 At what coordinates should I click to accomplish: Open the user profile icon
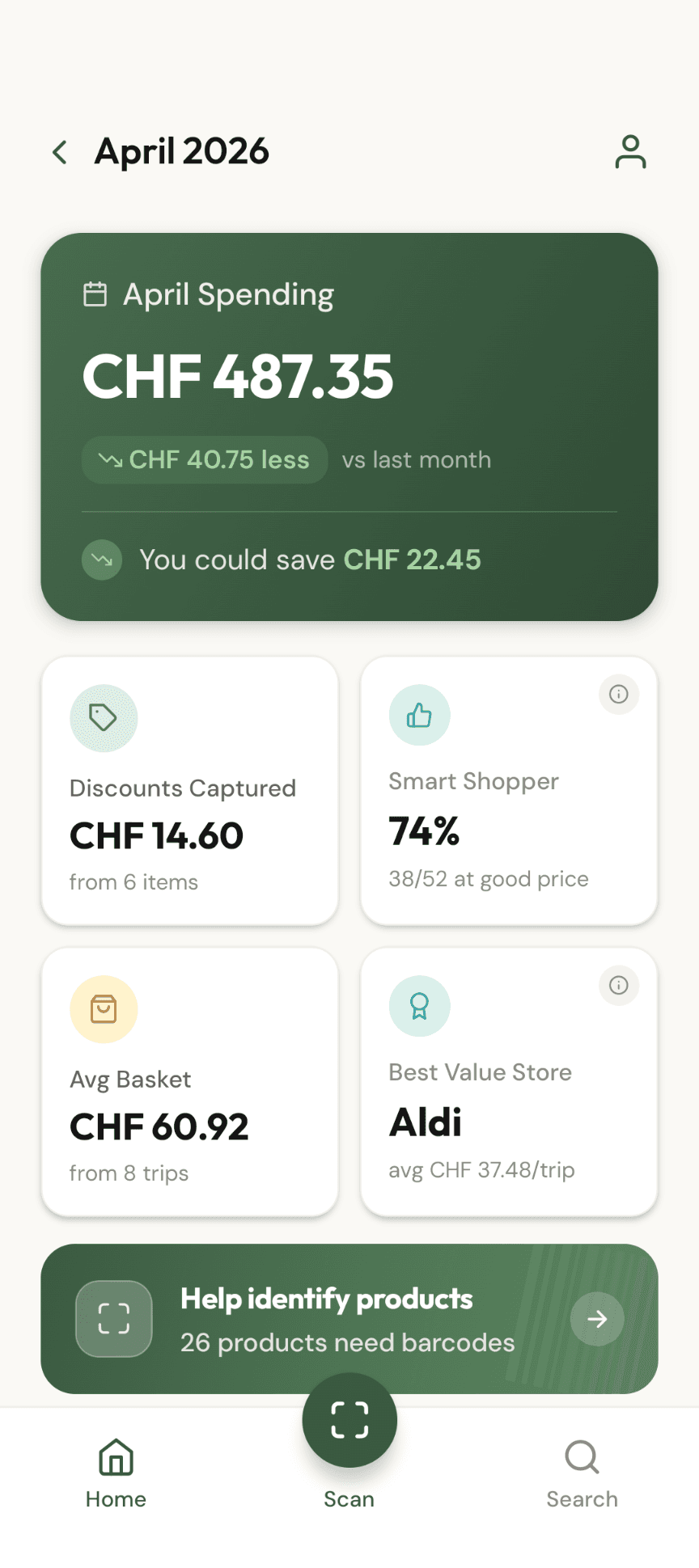point(630,151)
